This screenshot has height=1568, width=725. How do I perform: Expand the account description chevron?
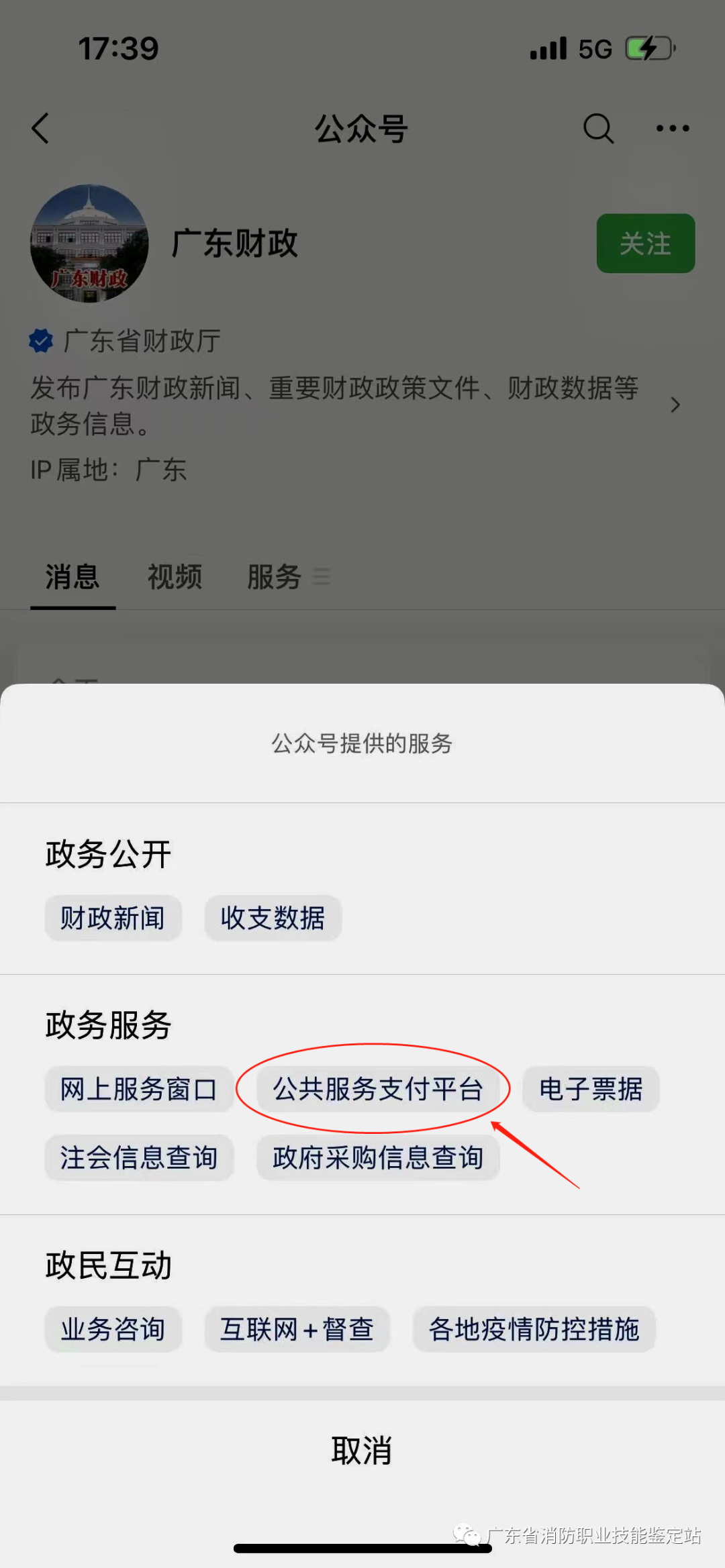click(x=675, y=405)
